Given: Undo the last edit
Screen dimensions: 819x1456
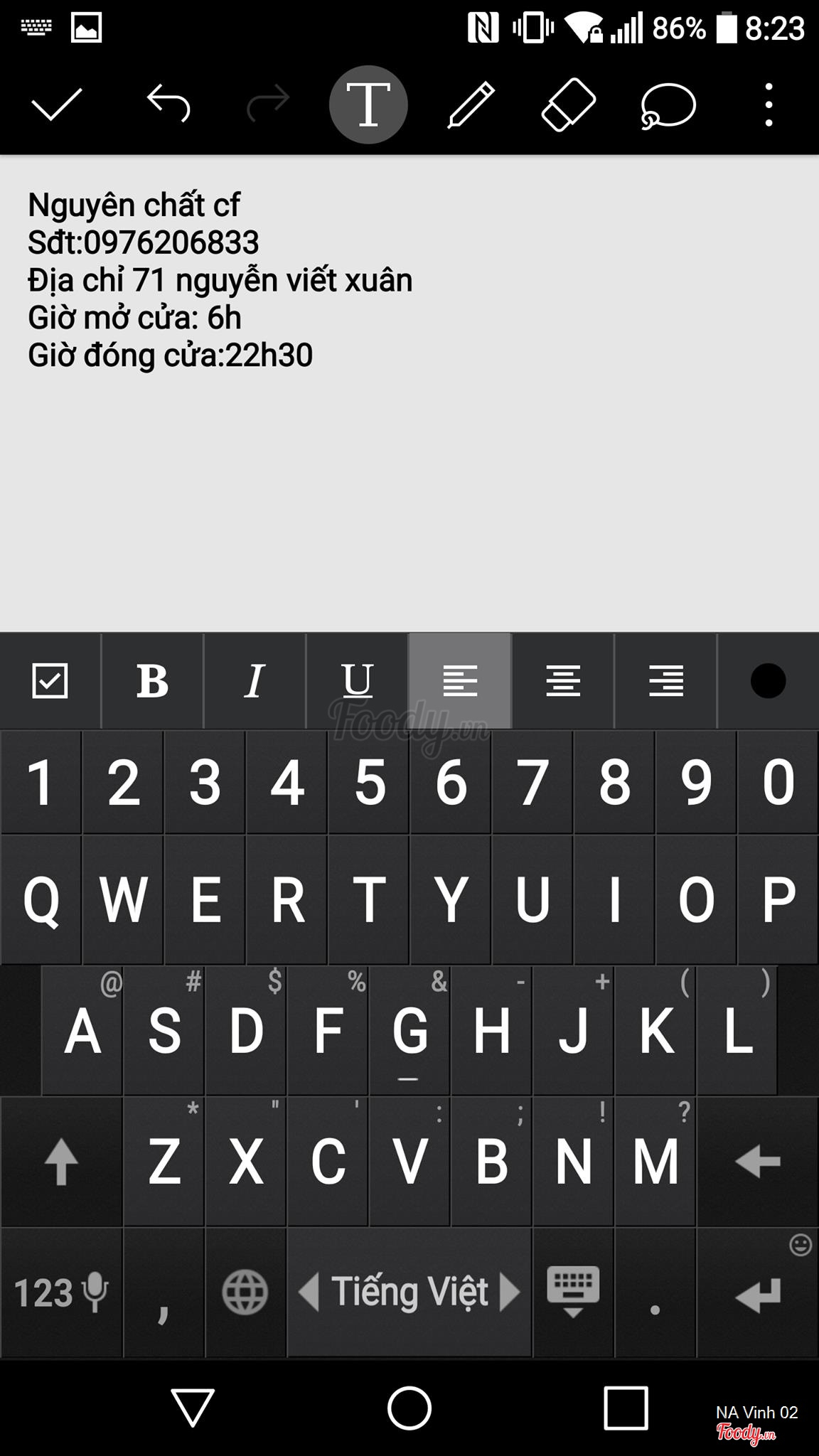Looking at the screenshot, I should [x=168, y=104].
